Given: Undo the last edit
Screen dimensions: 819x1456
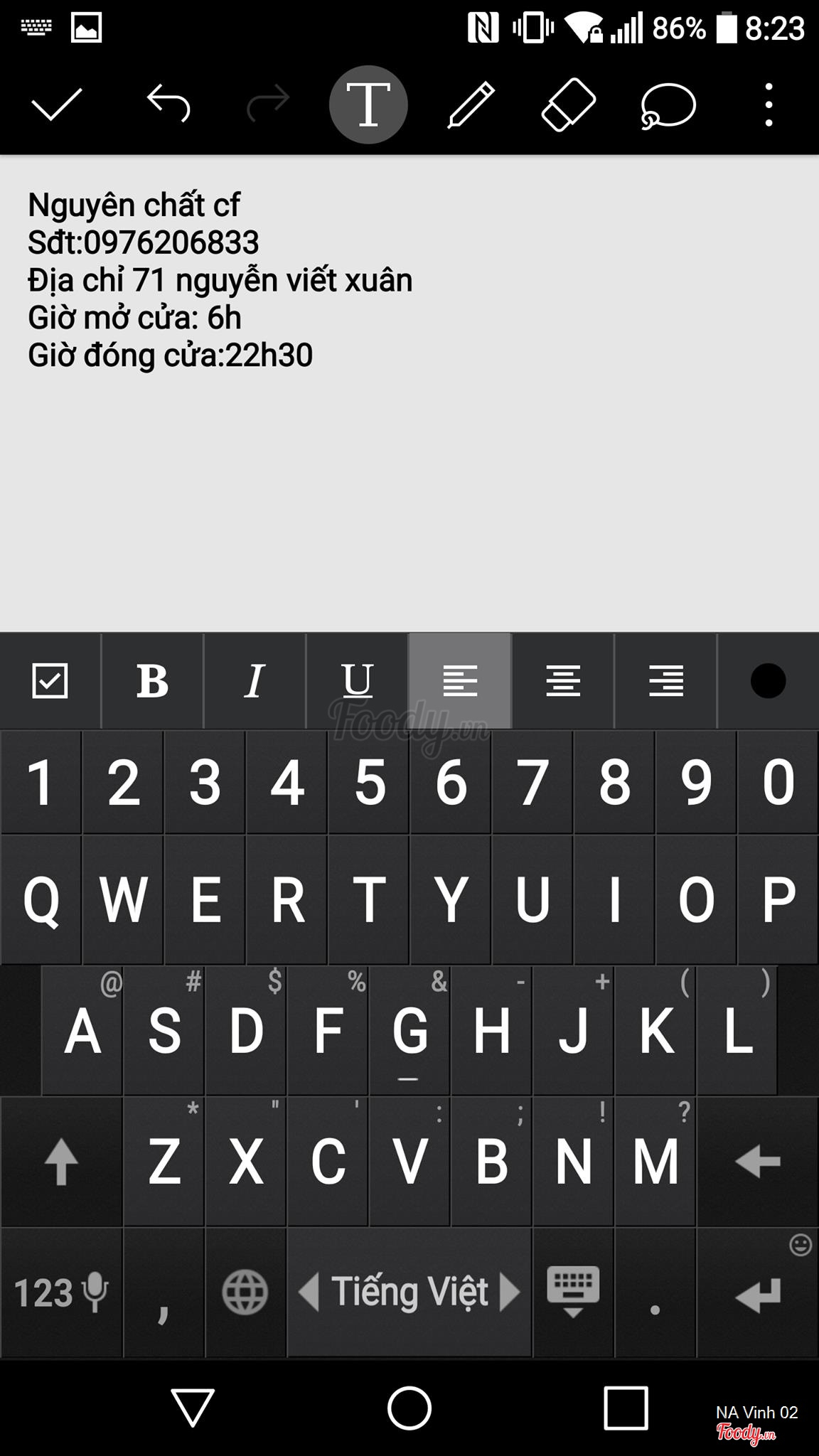Looking at the screenshot, I should [x=168, y=104].
